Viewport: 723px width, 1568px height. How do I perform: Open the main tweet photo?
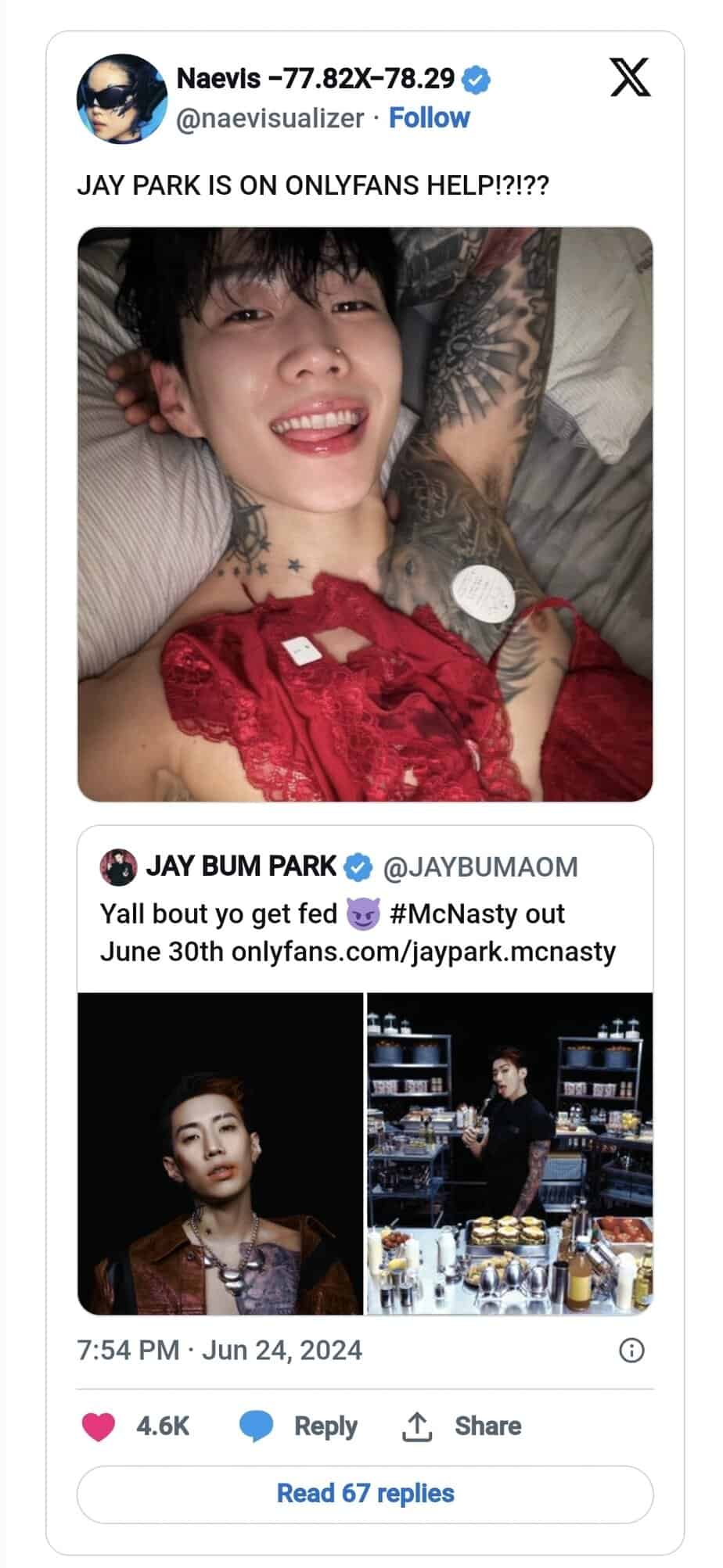[x=365, y=514]
